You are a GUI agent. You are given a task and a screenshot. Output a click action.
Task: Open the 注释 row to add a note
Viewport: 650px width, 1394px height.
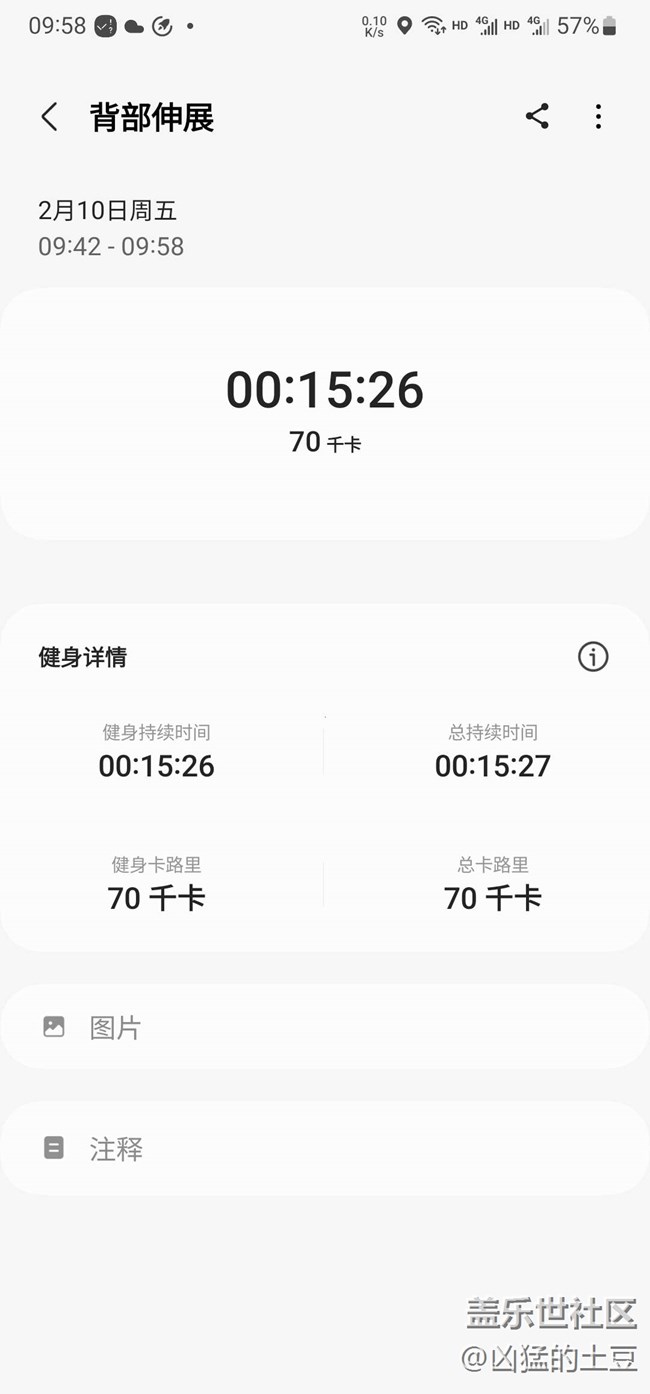[324, 1149]
